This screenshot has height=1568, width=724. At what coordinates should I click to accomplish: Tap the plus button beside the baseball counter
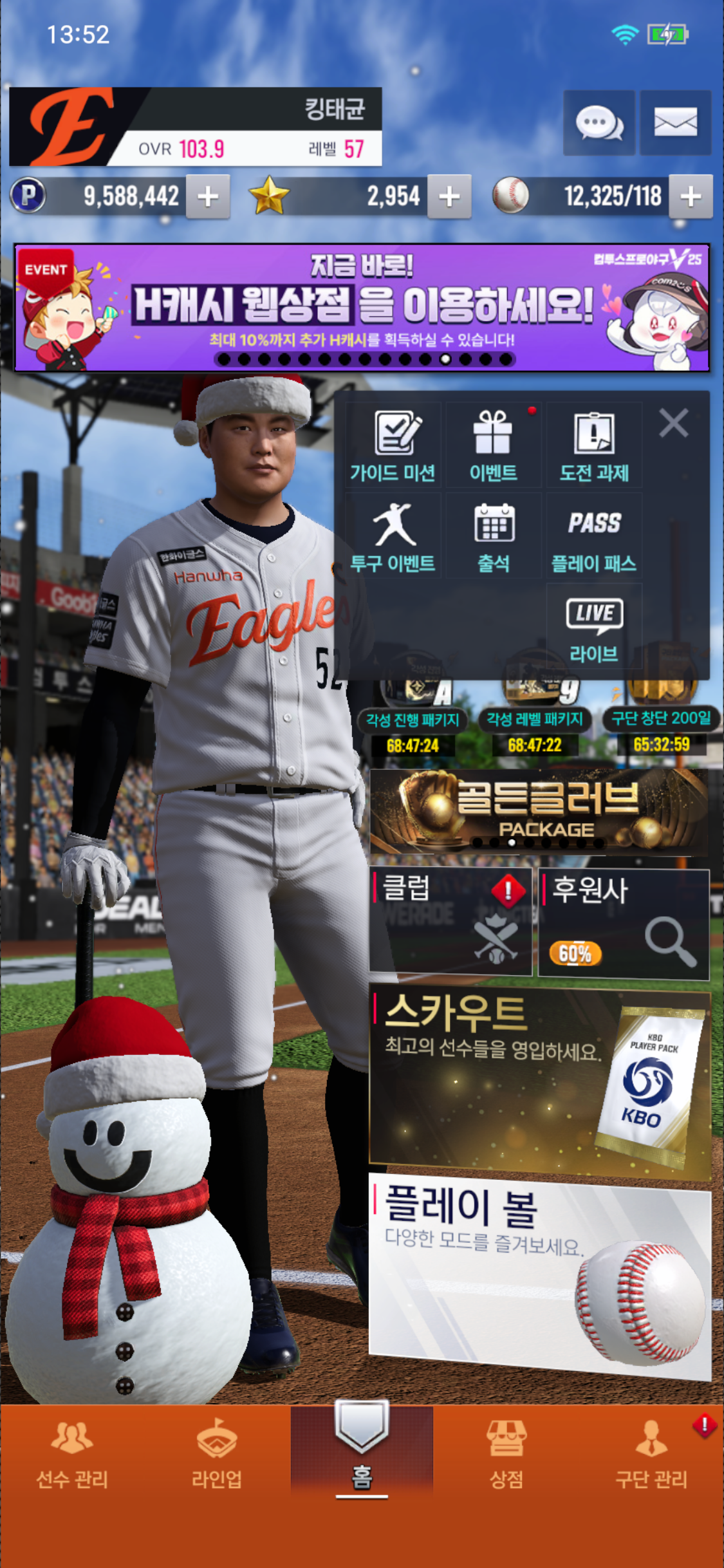pos(691,196)
